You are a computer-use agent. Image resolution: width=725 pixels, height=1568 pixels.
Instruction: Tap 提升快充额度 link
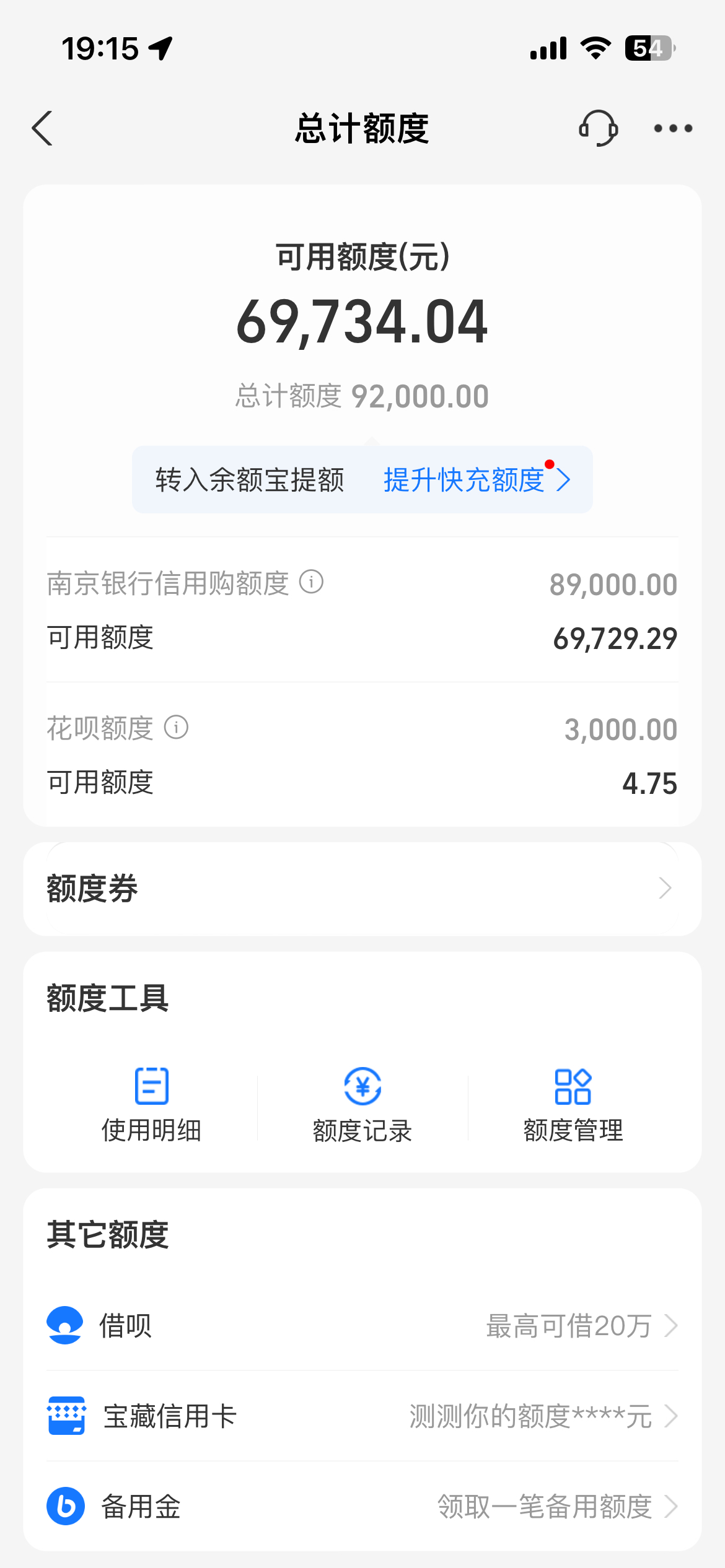[475, 480]
